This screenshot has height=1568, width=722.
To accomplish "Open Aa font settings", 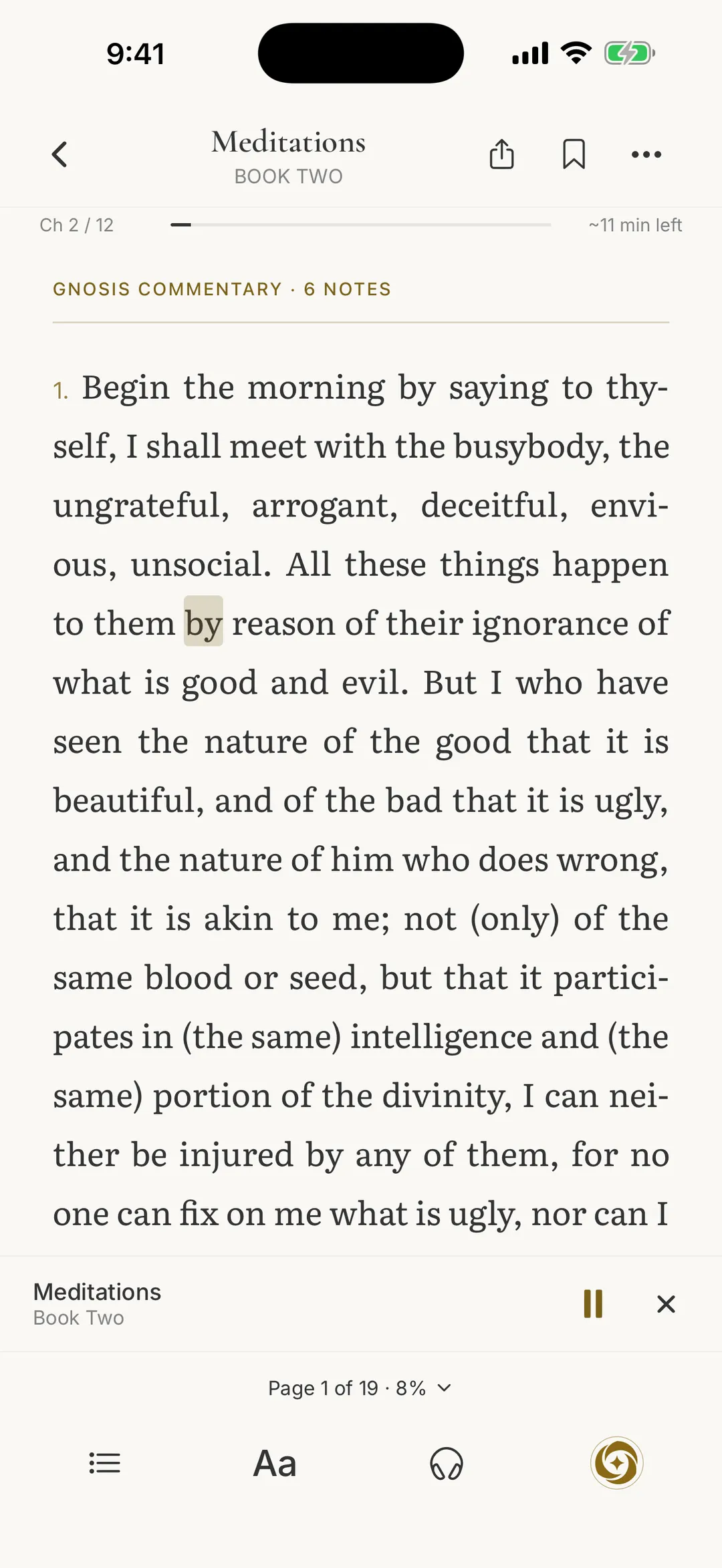I will (275, 1463).
